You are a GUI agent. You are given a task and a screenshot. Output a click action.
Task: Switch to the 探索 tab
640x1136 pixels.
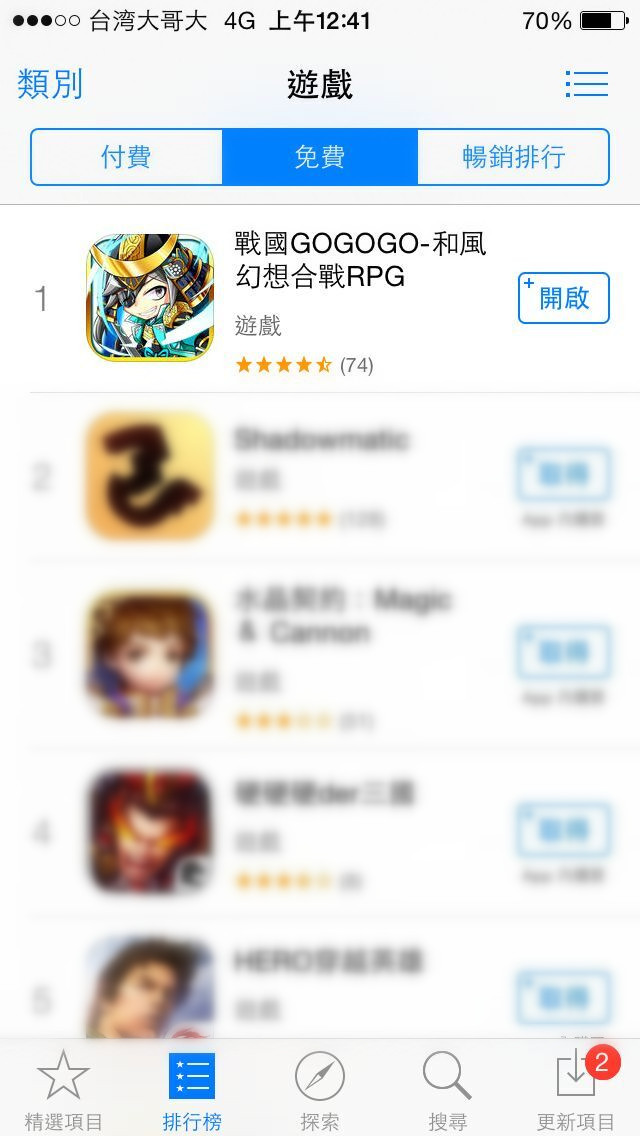coord(320,1090)
